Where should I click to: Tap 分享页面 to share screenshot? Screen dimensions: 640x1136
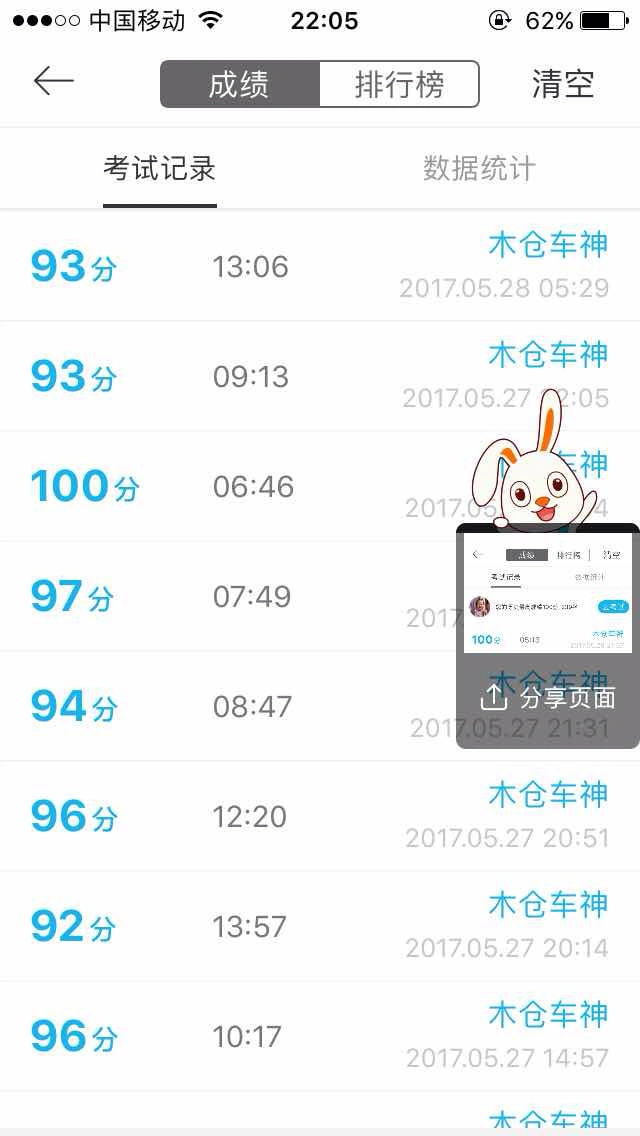click(x=548, y=698)
